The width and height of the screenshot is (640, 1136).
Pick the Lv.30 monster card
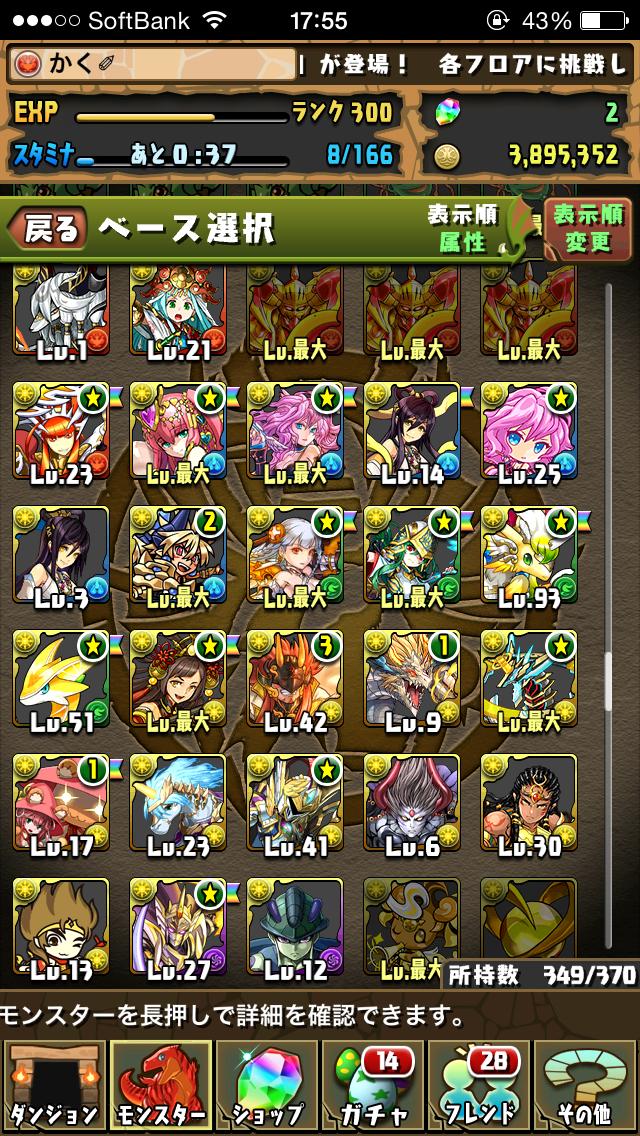[529, 804]
